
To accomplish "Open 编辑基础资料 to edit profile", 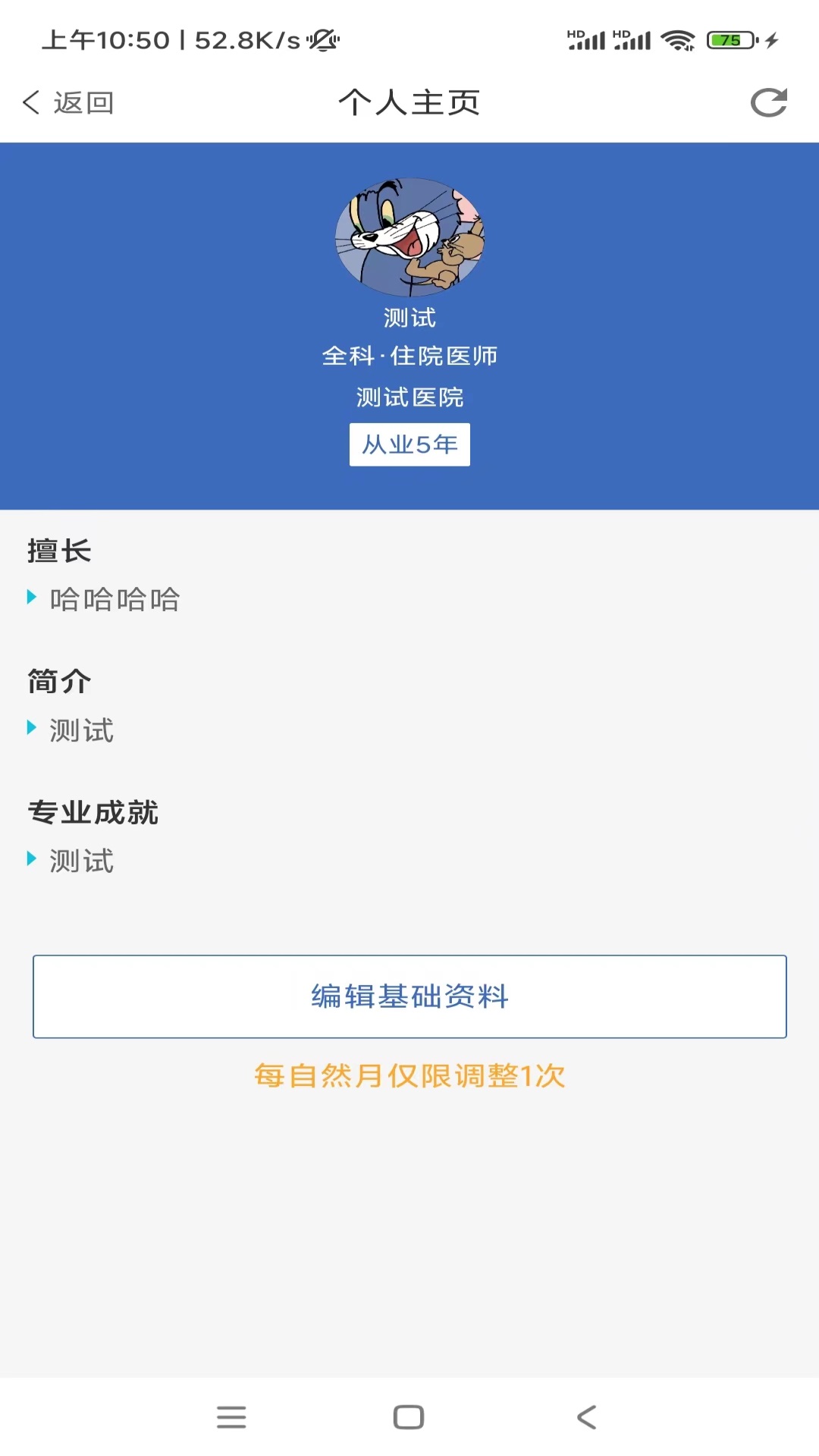I will pos(409,996).
